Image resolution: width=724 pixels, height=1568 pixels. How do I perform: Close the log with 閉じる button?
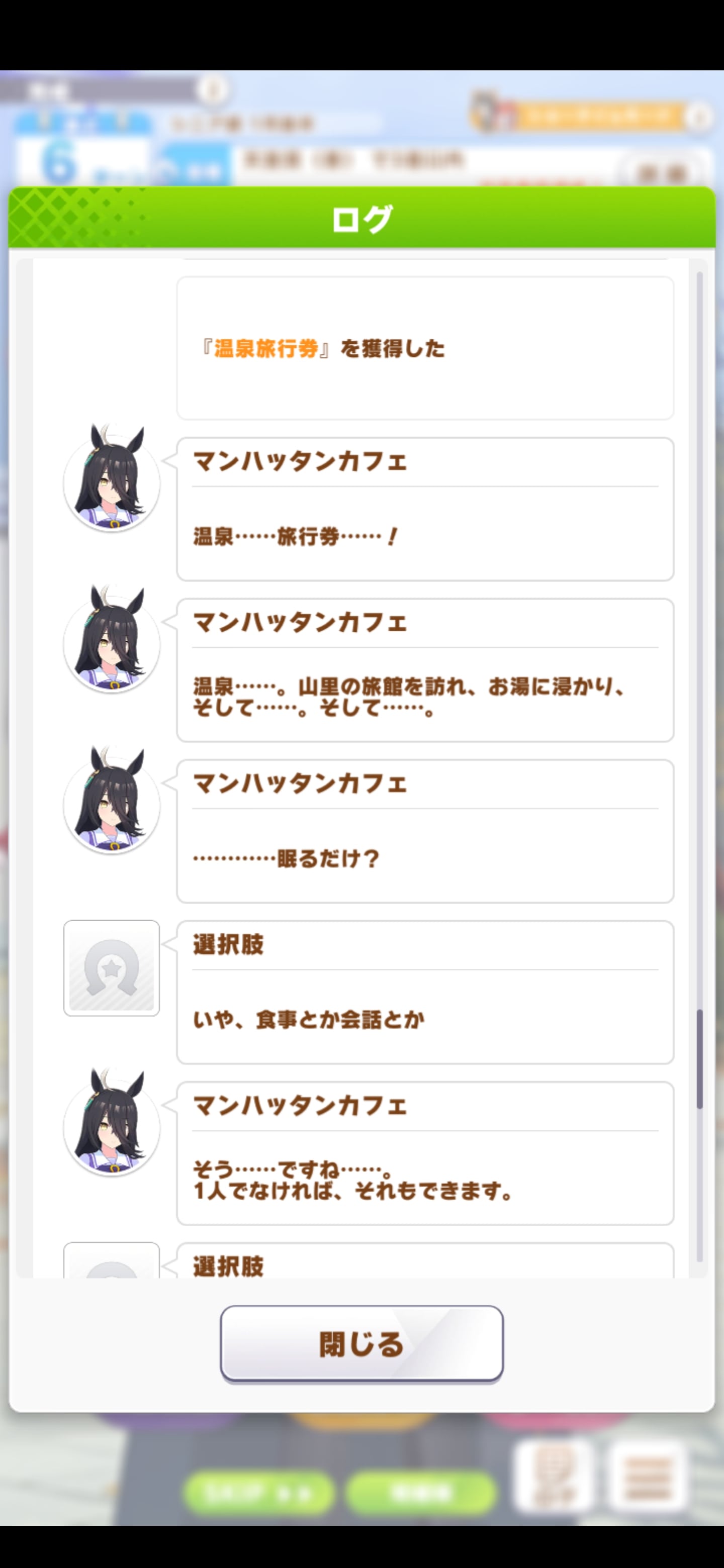click(361, 1343)
